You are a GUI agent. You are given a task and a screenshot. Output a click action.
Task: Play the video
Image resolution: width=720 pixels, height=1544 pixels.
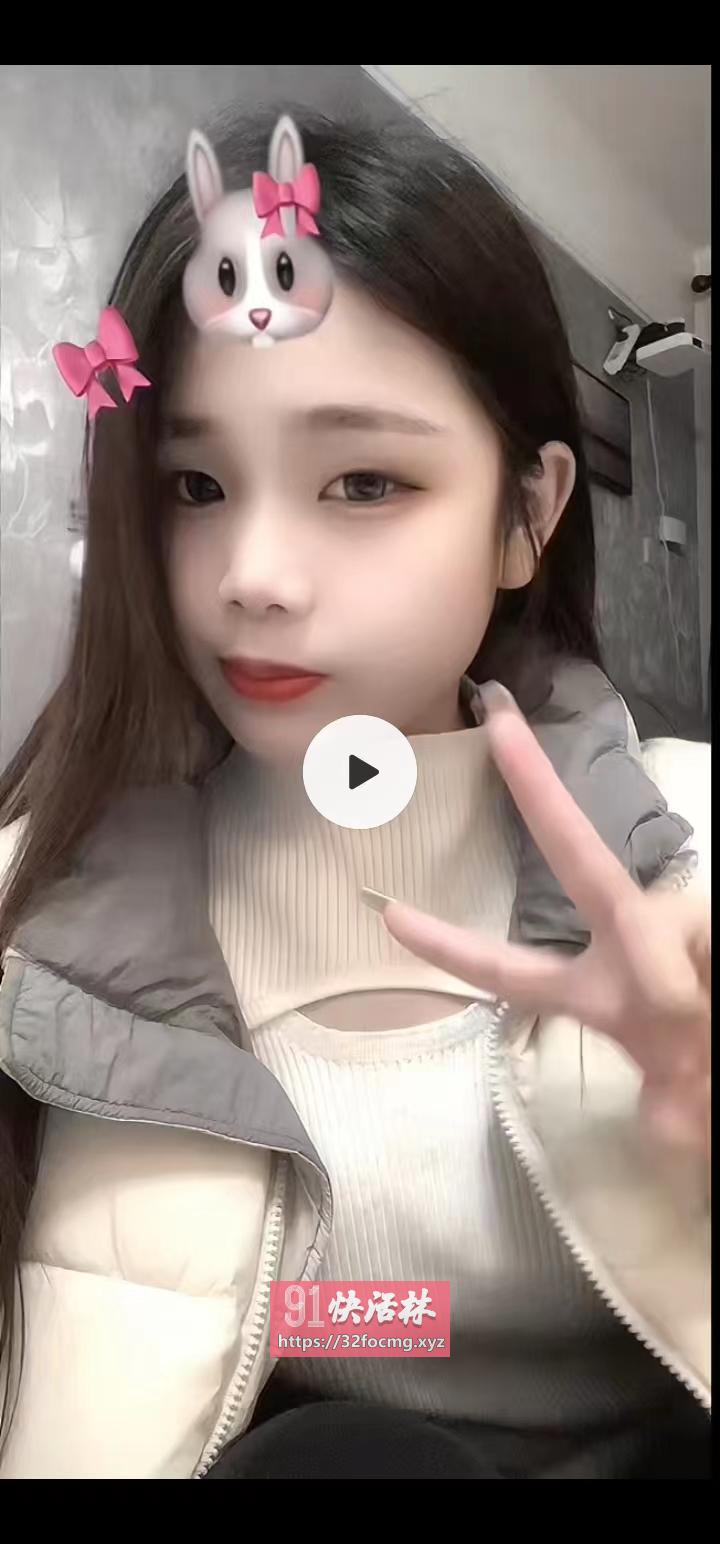(x=360, y=772)
